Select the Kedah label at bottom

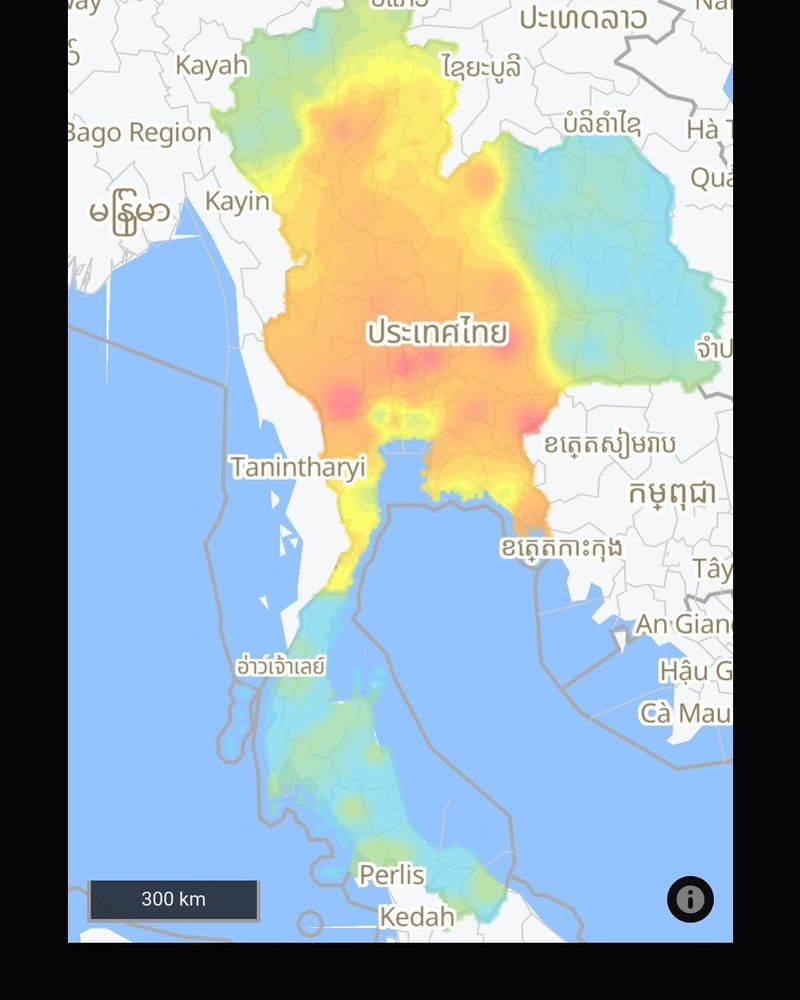click(417, 915)
